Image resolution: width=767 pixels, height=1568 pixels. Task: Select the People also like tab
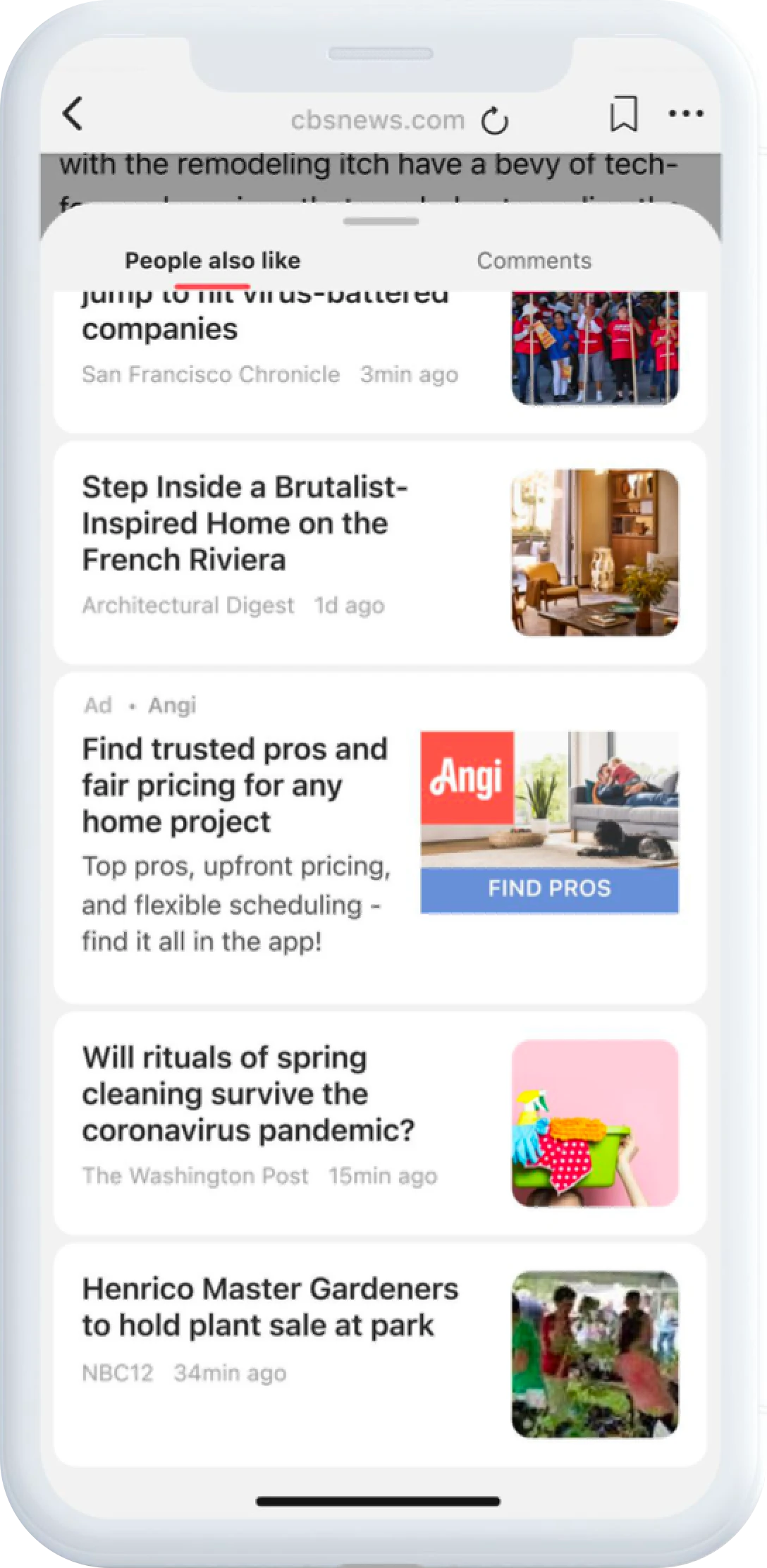(x=212, y=261)
